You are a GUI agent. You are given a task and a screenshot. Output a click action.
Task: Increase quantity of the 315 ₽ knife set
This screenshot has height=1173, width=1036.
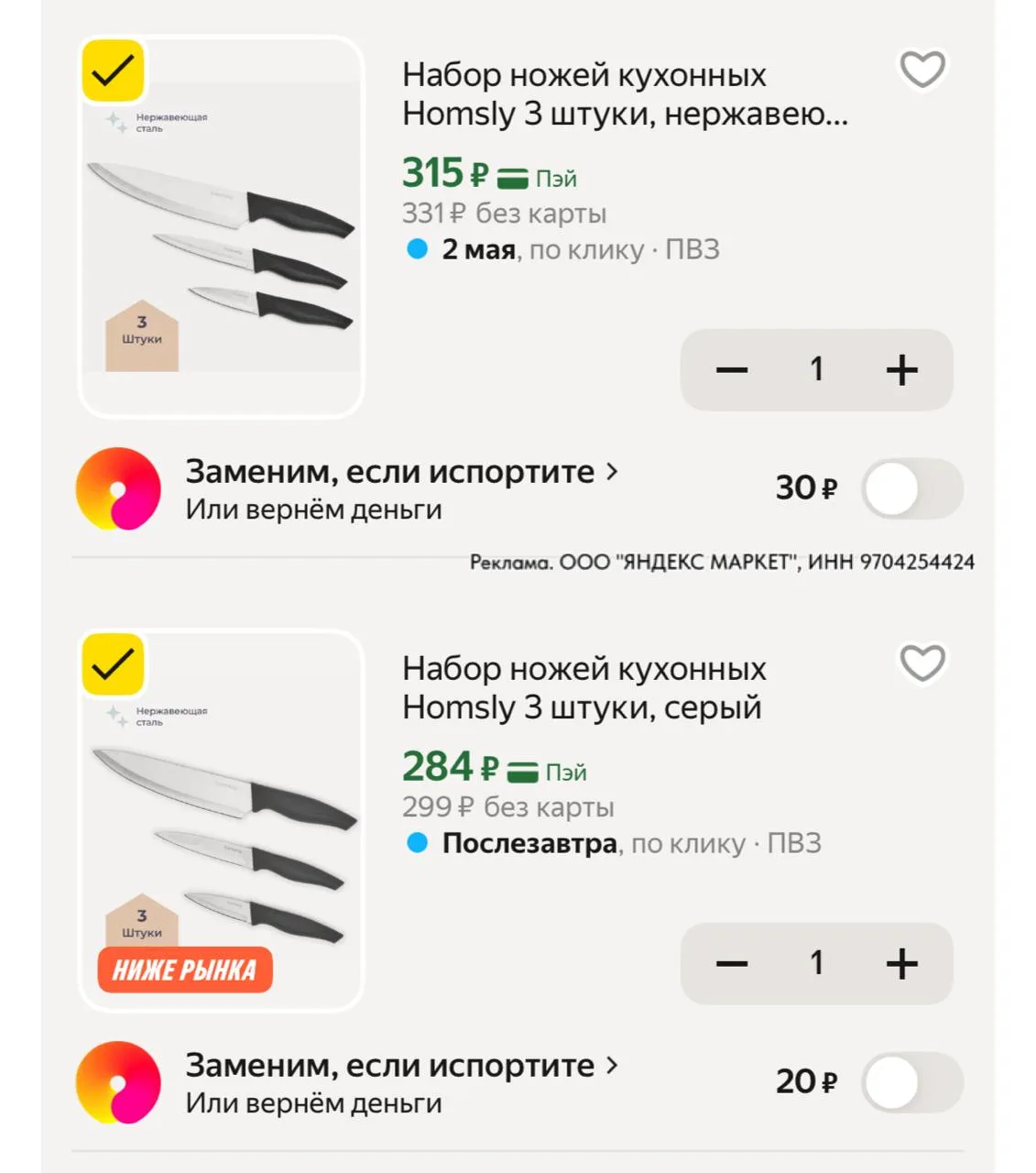pyautogui.click(x=901, y=370)
